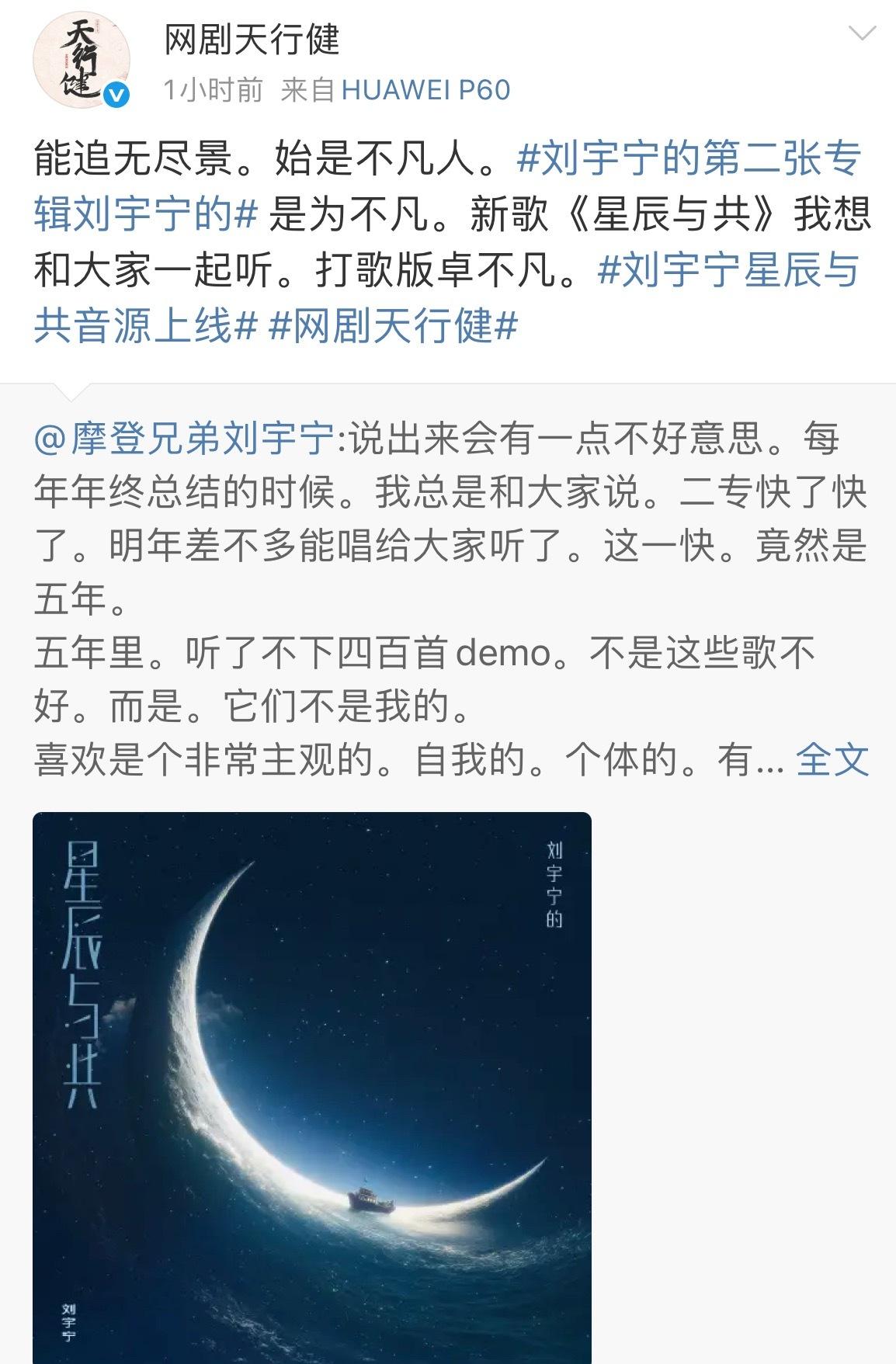Viewport: 896px width, 1364px height.
Task: Open hashtag #网剧天行健#
Action: (x=392, y=325)
